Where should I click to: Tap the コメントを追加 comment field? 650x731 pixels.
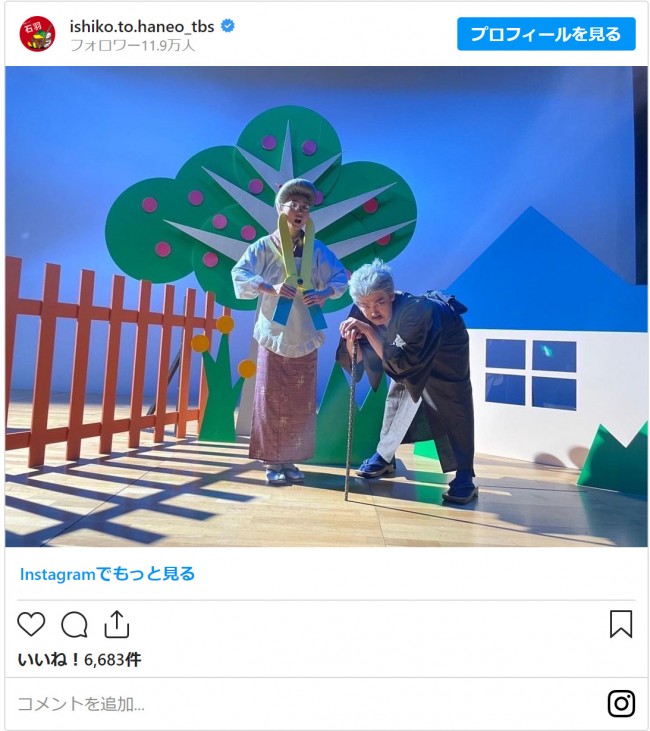(300, 704)
